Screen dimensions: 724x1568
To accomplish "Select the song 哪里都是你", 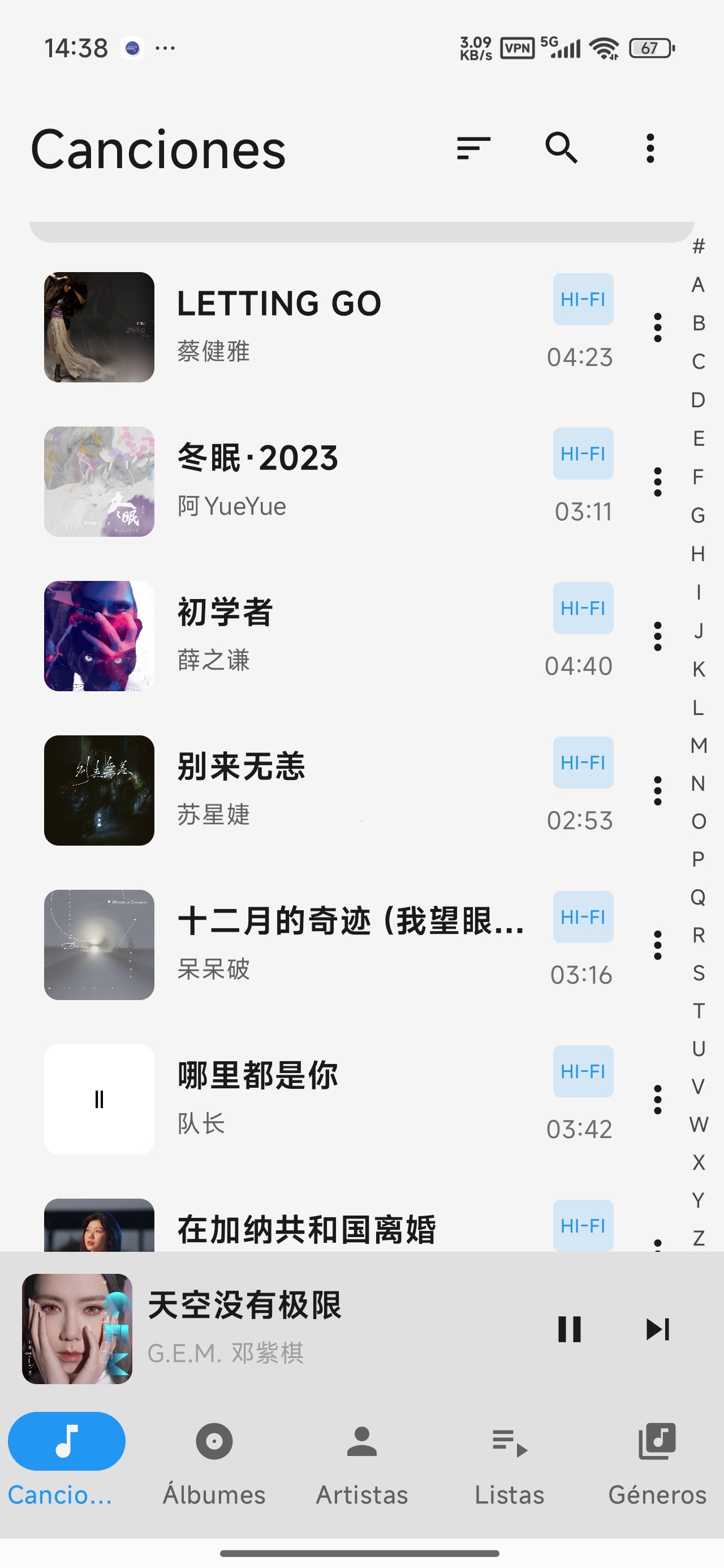I will (x=329, y=1099).
